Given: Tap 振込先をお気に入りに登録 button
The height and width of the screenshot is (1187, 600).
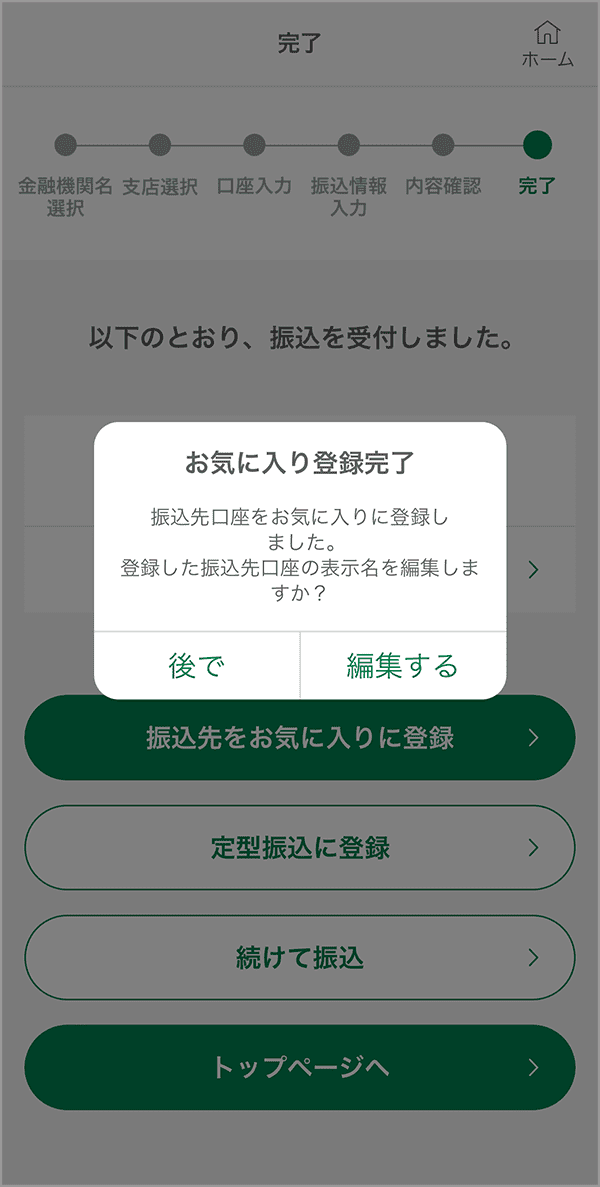Looking at the screenshot, I should tap(300, 738).
